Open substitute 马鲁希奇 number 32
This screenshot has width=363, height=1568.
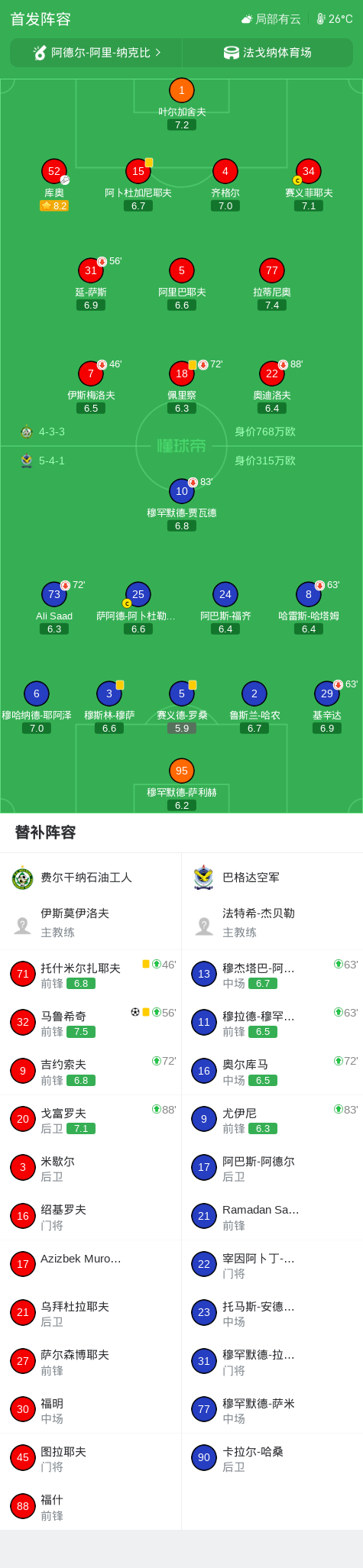click(x=91, y=1023)
